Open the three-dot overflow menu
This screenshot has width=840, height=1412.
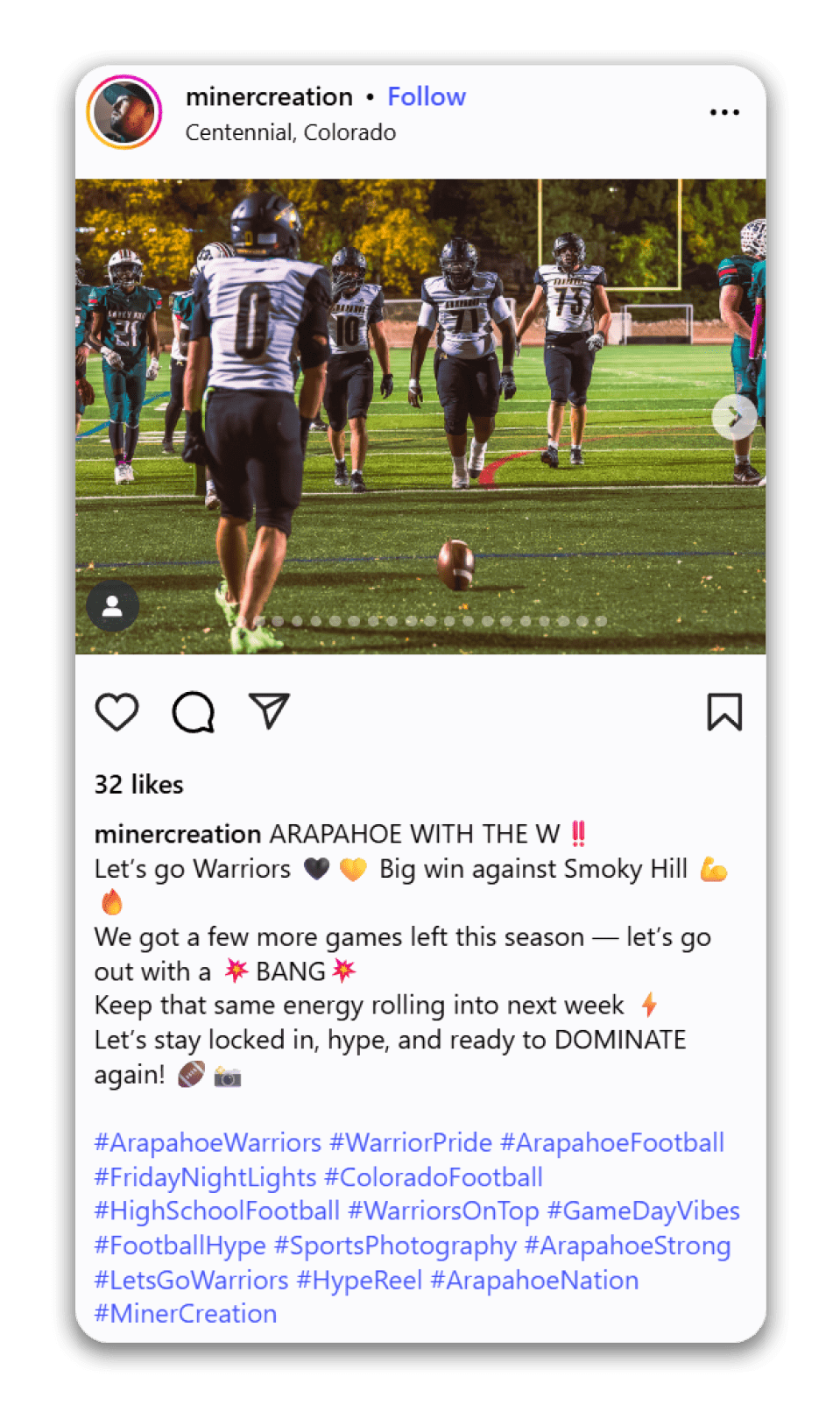pyautogui.click(x=724, y=112)
